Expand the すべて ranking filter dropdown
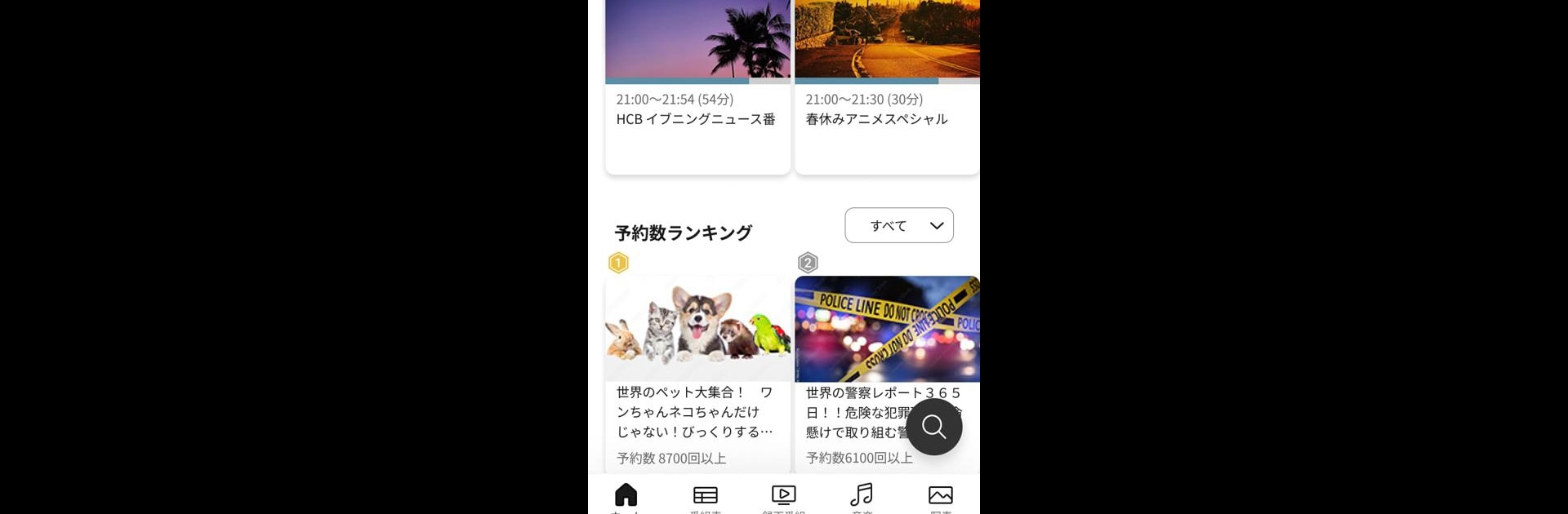Viewport: 1568px width, 514px height. 898,225
